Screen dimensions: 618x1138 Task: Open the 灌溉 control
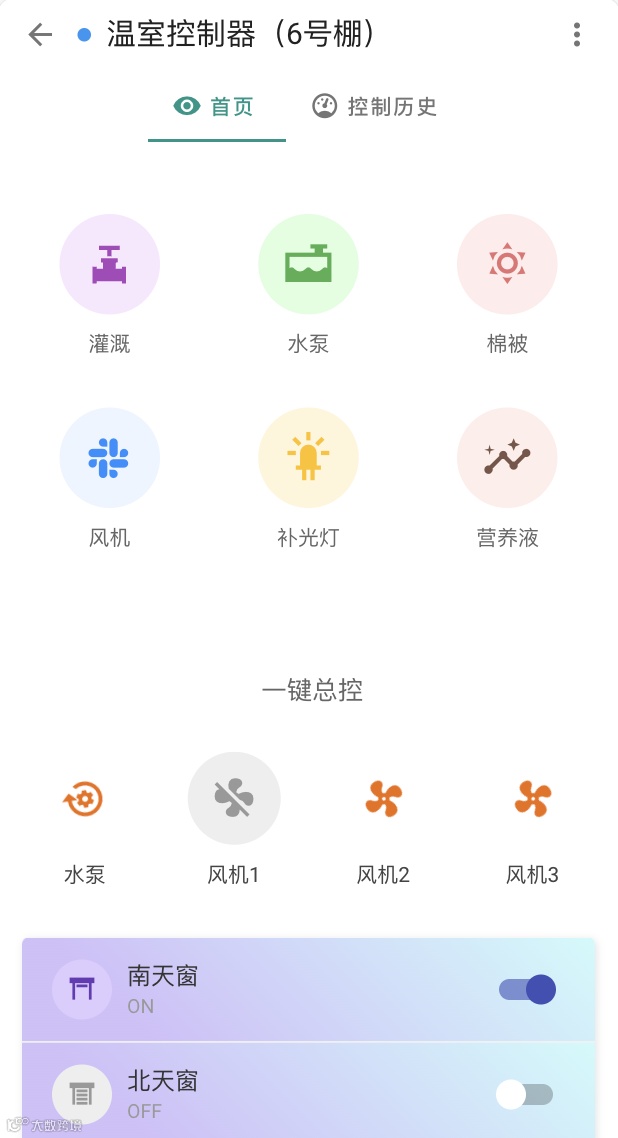[x=110, y=265]
